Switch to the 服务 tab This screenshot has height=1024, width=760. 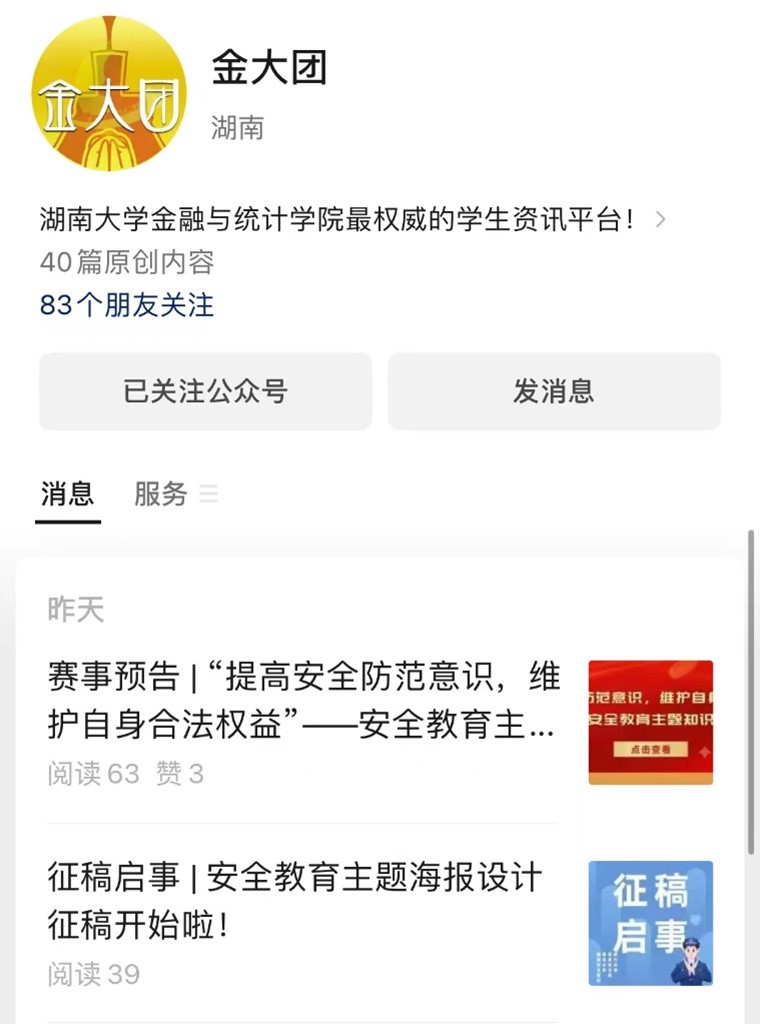coord(161,494)
